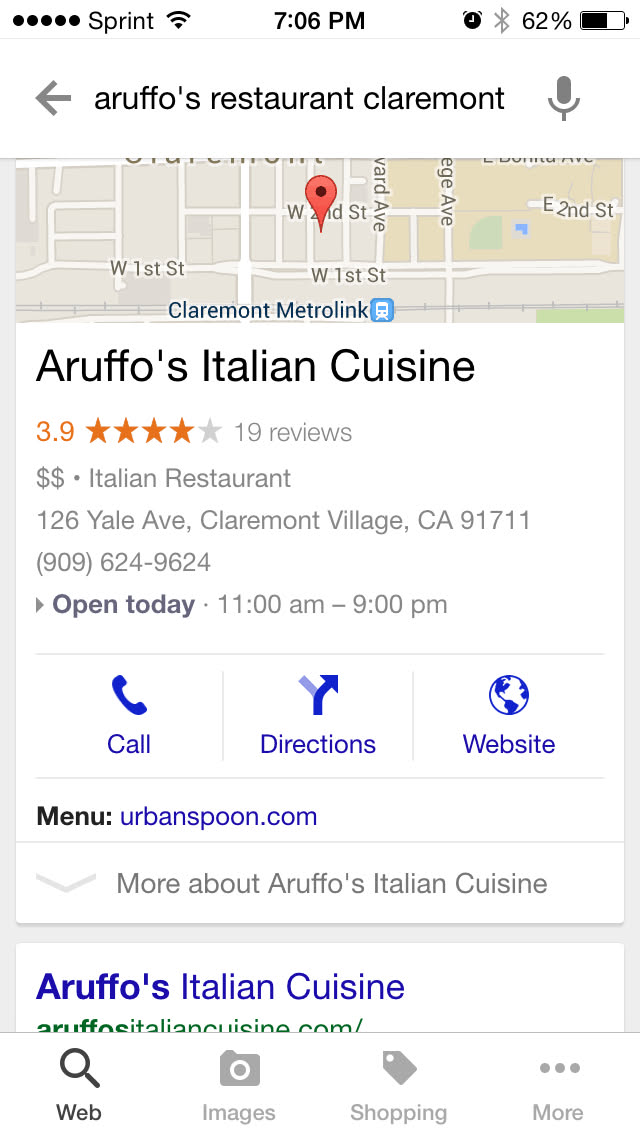Get directions to the restaurant
640x1136 pixels.
click(x=318, y=716)
